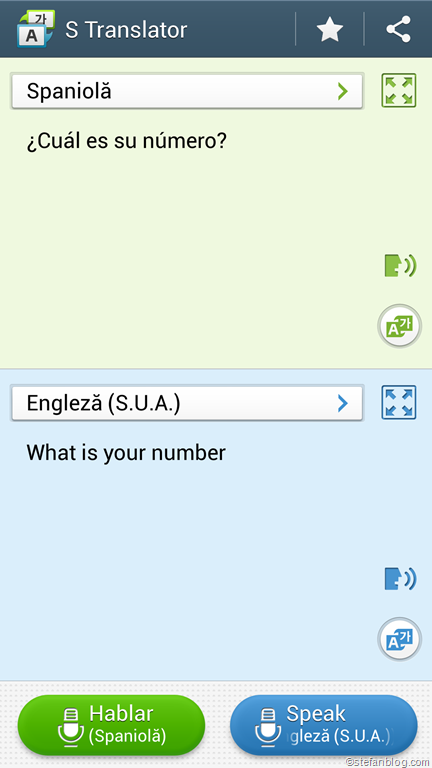
Task: Expand the Spanish text panel to full screen
Action: coord(399,91)
